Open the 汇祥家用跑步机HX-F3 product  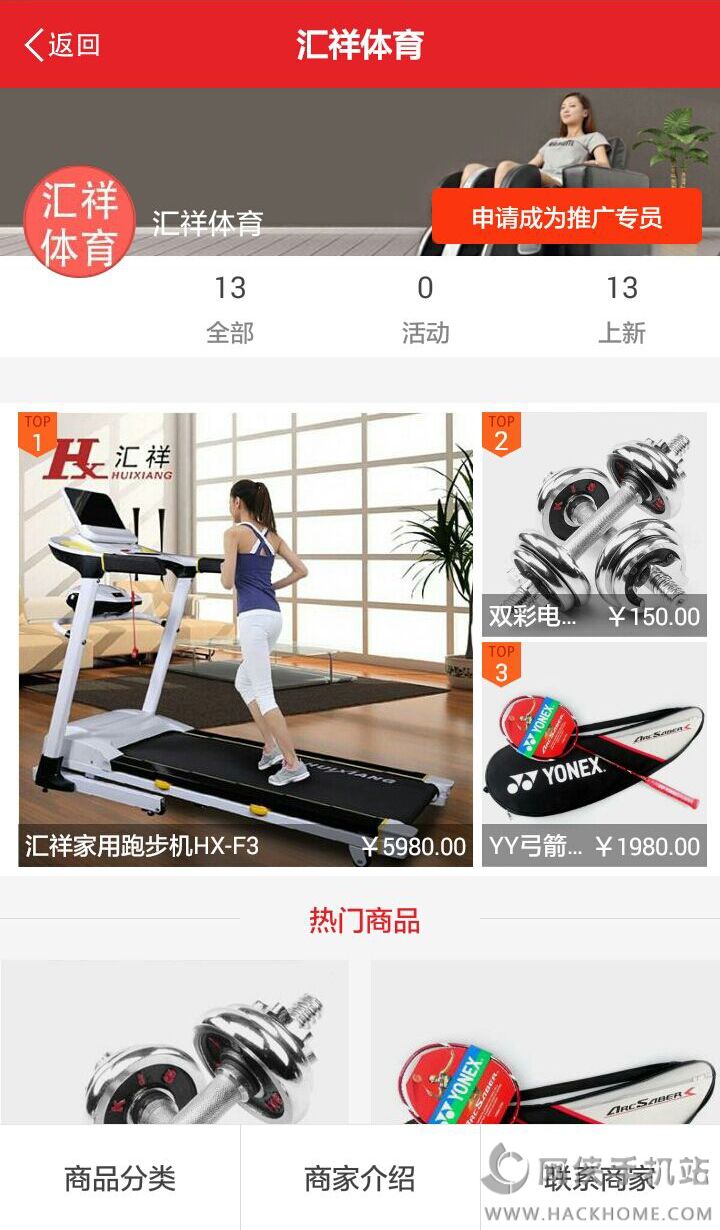click(x=245, y=640)
